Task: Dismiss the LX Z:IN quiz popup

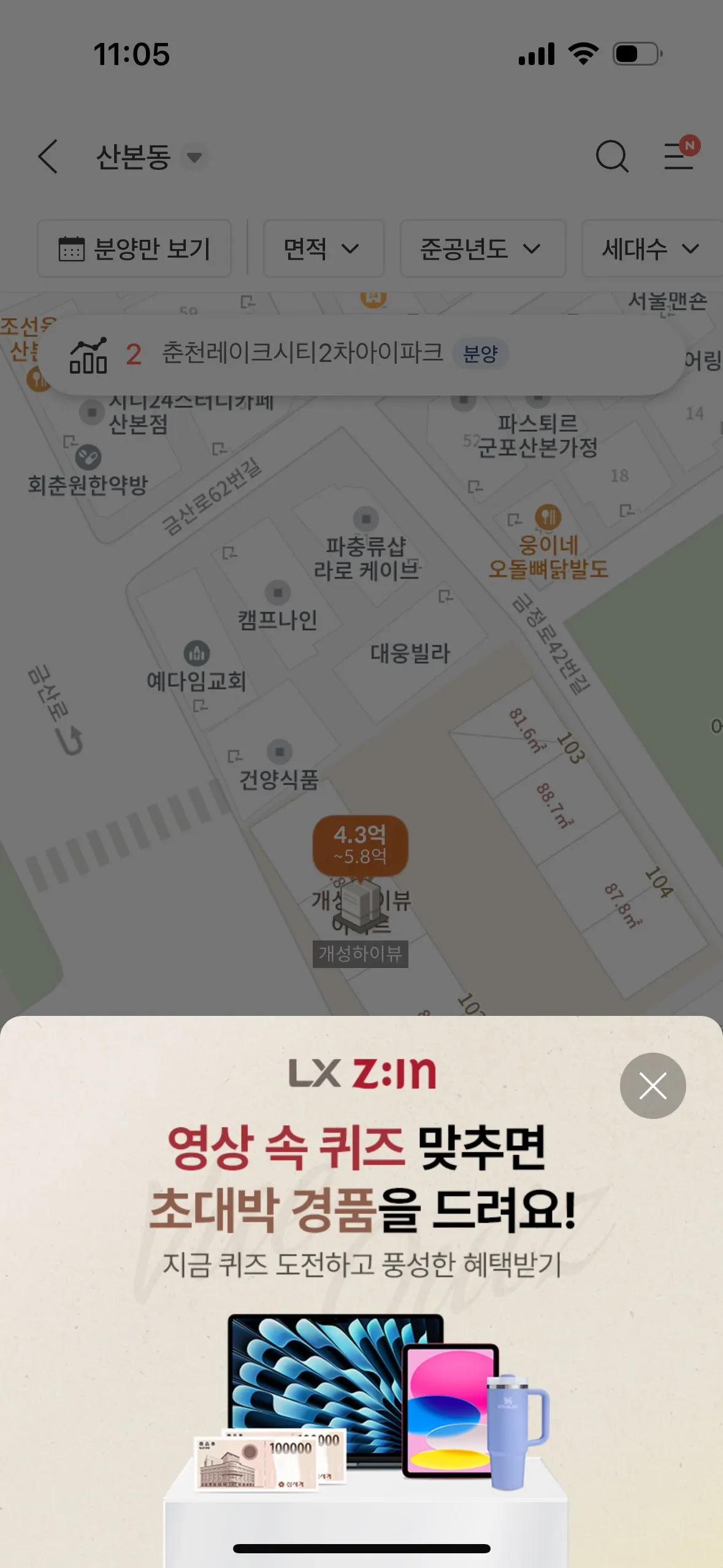Action: (x=652, y=1085)
